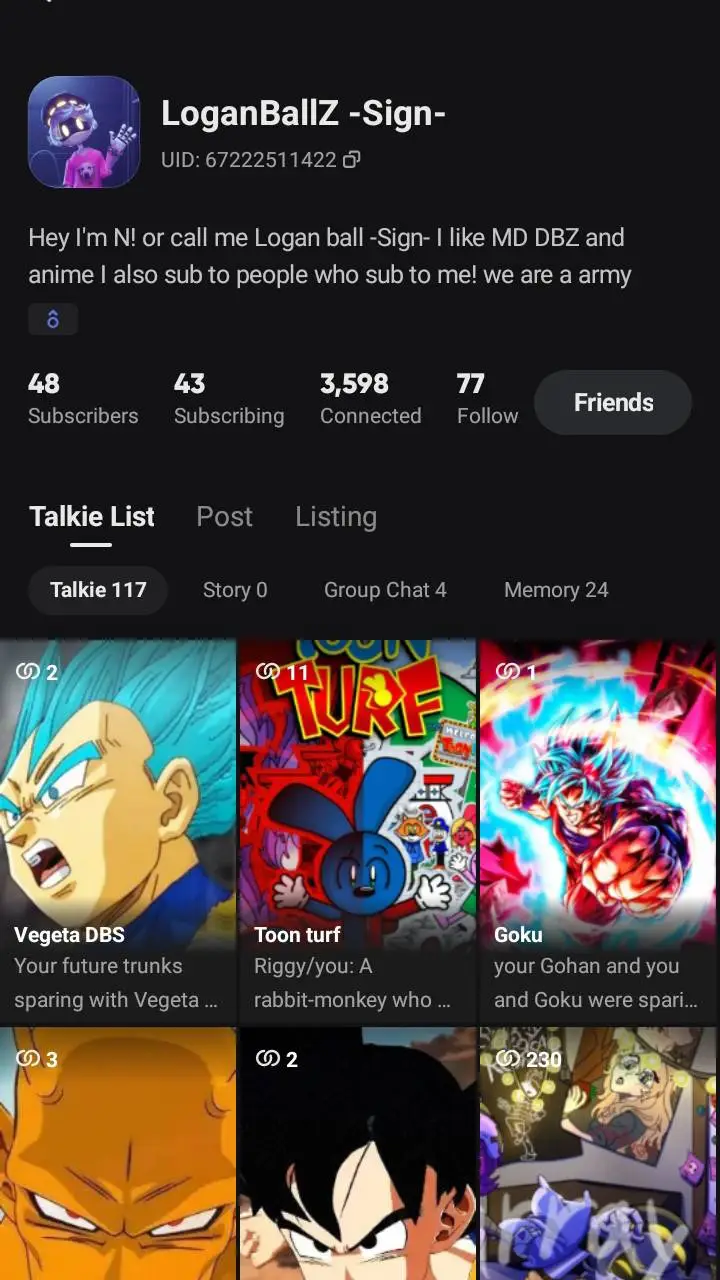Open the Toon turf talkie
The image size is (720, 1280).
[358, 830]
